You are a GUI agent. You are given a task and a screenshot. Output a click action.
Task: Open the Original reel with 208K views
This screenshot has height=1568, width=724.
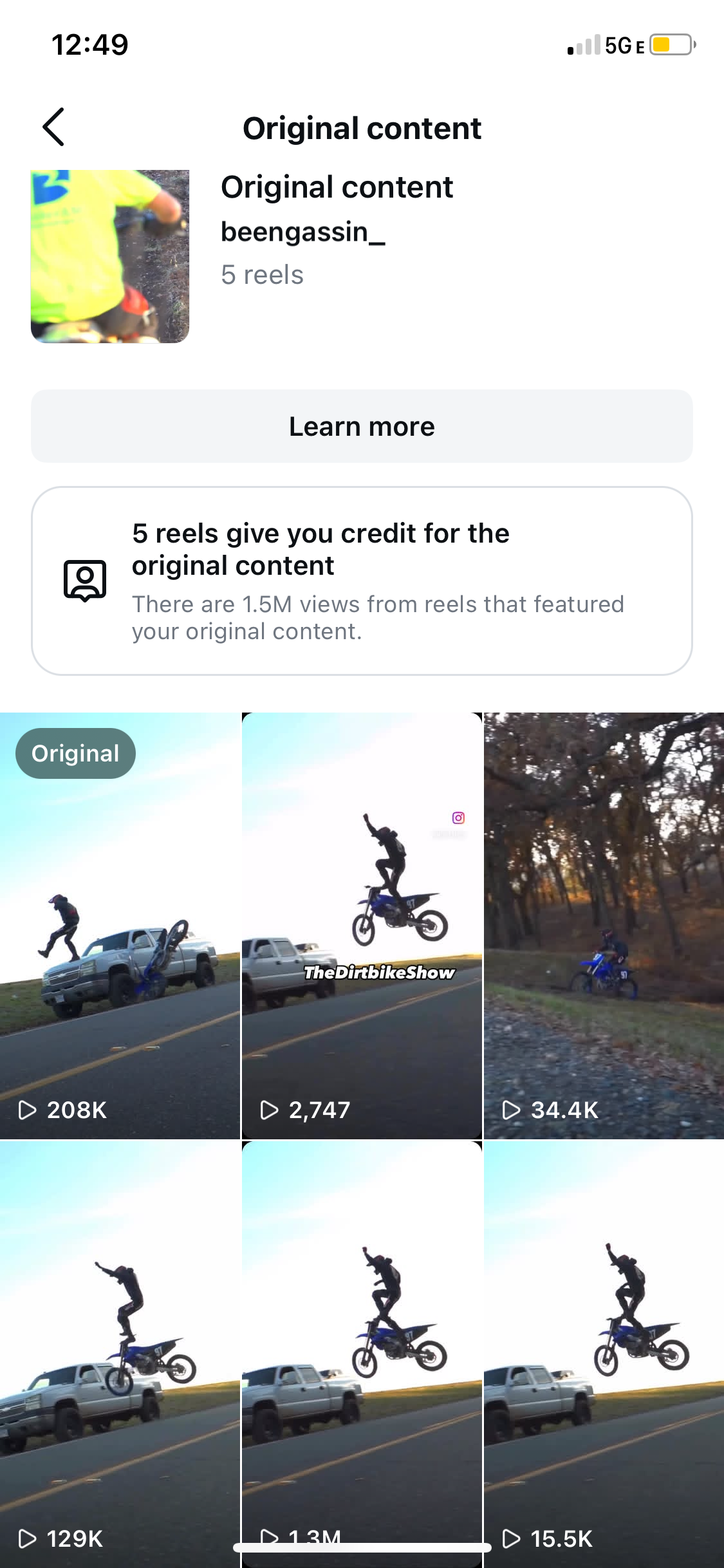click(x=120, y=926)
